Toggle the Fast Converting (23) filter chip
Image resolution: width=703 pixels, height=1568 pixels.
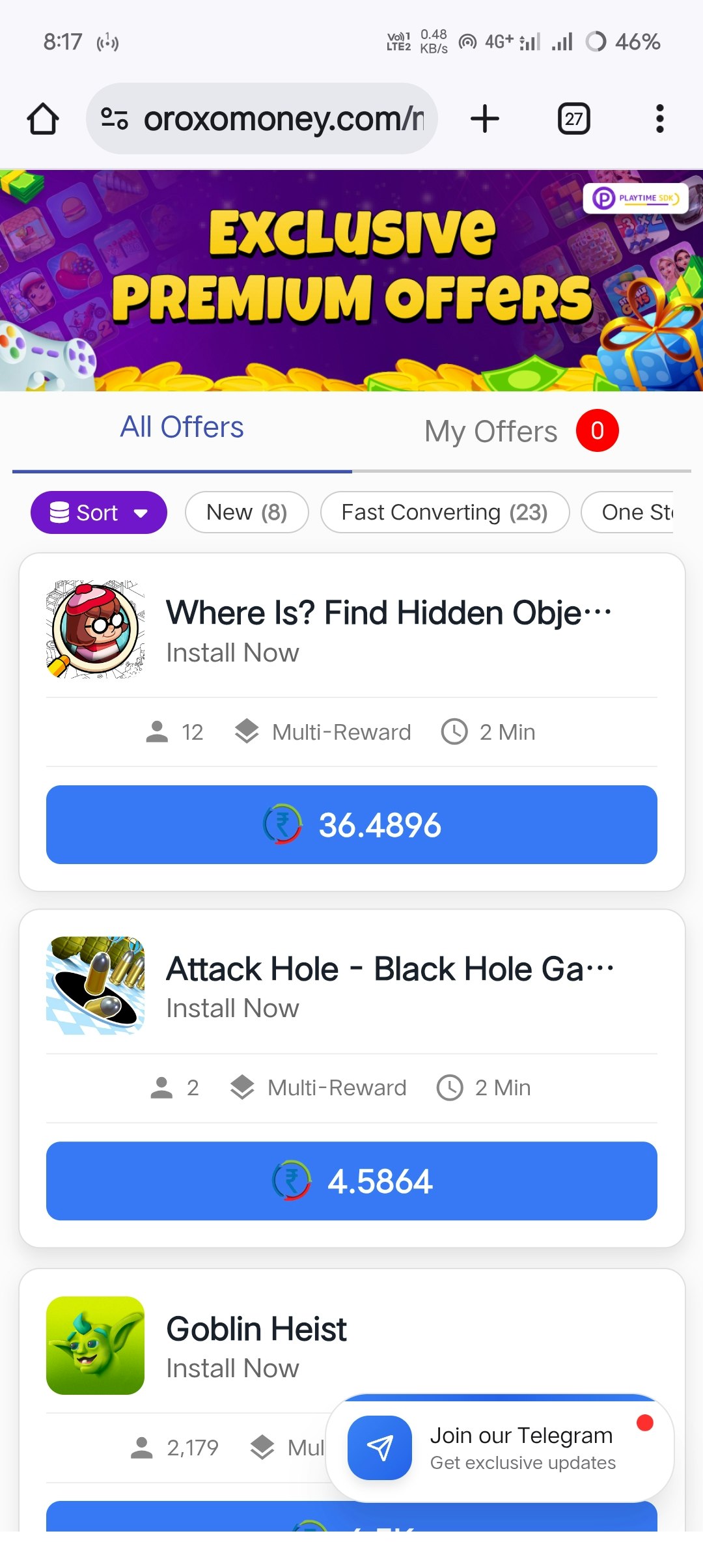[x=445, y=512]
